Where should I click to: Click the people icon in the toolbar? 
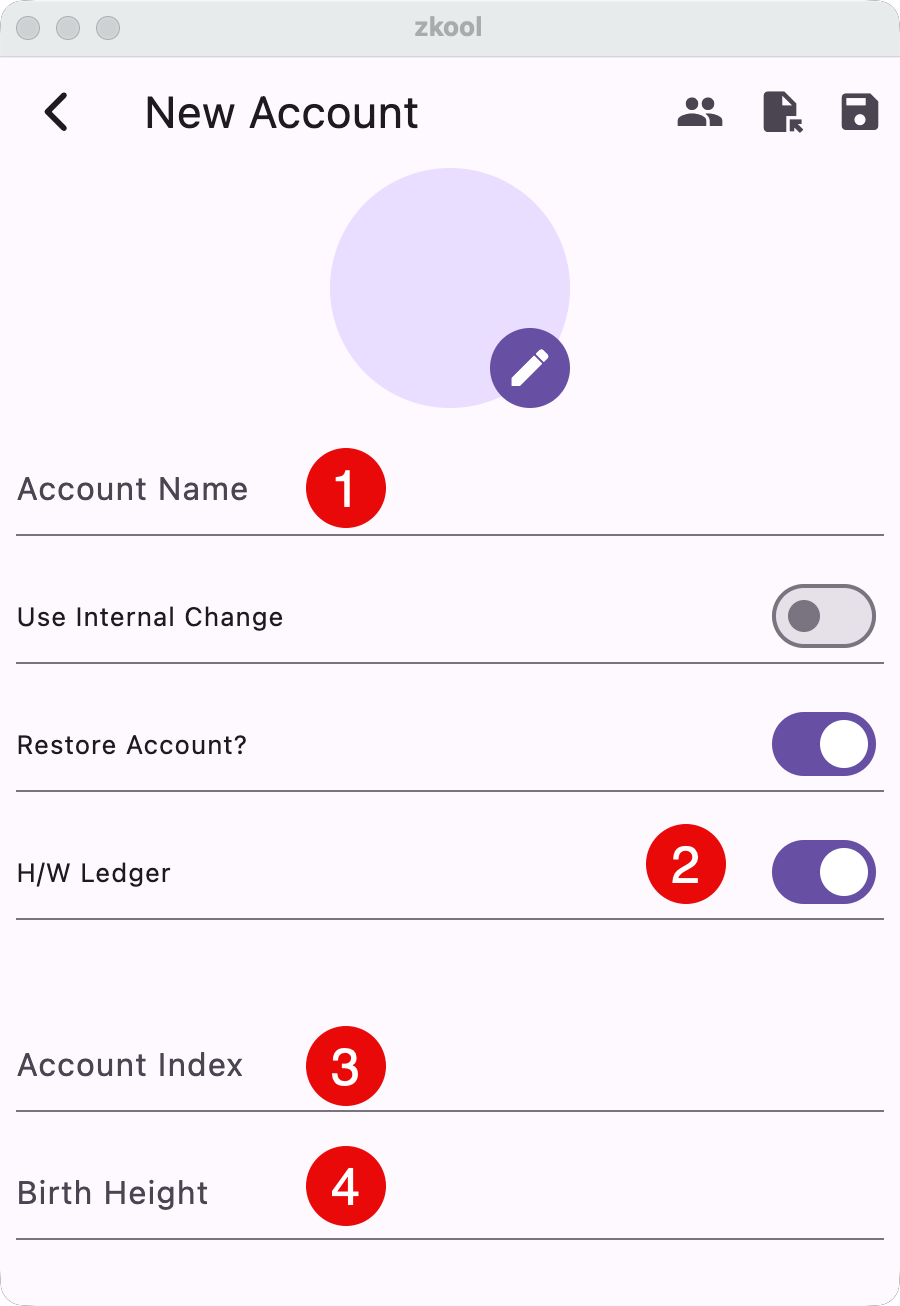point(700,112)
